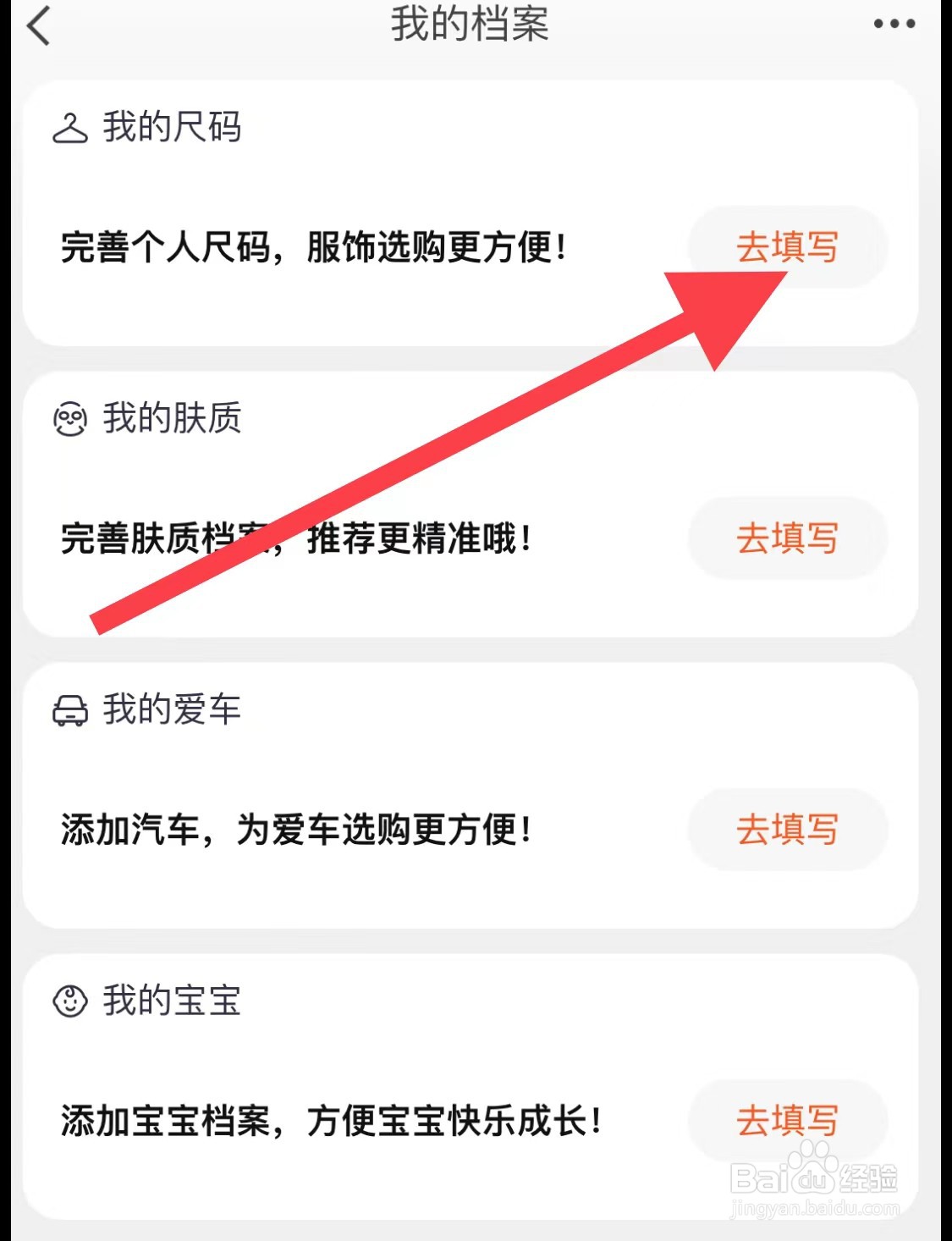
Task: Click the clothes hanger icon beside 我的尺码
Action: point(72,128)
